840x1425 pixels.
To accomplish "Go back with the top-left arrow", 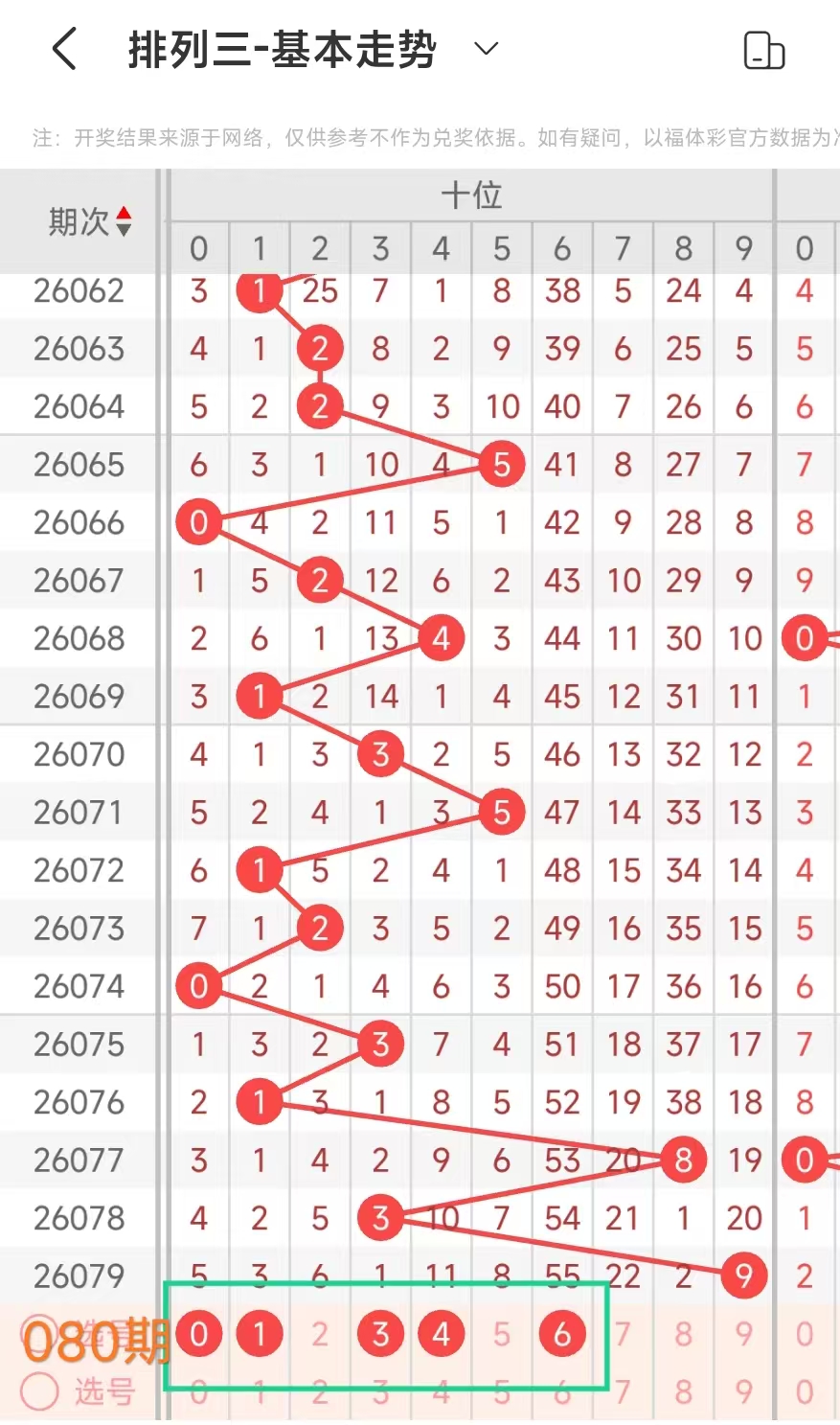I will 64,49.
